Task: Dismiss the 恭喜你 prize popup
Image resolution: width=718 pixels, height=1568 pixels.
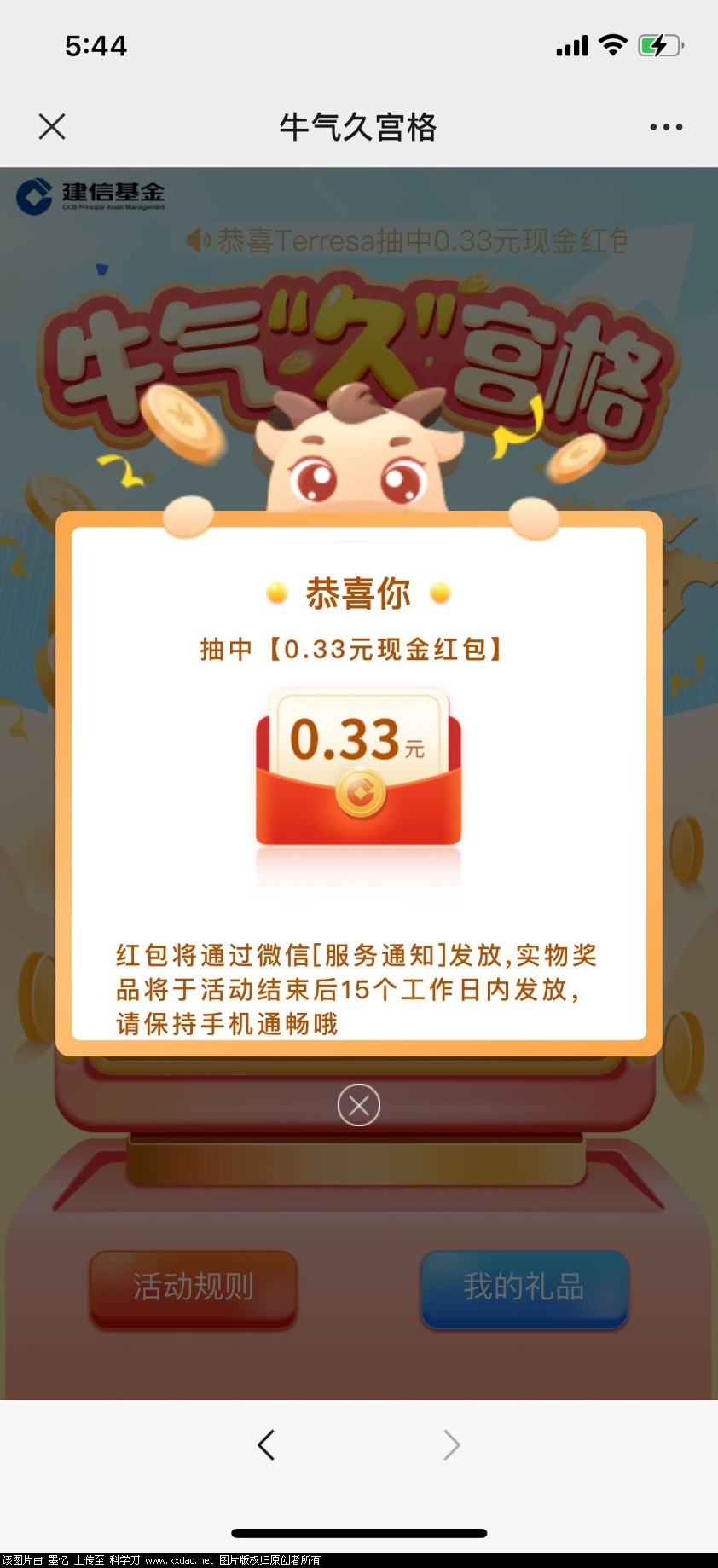Action: (359, 1105)
